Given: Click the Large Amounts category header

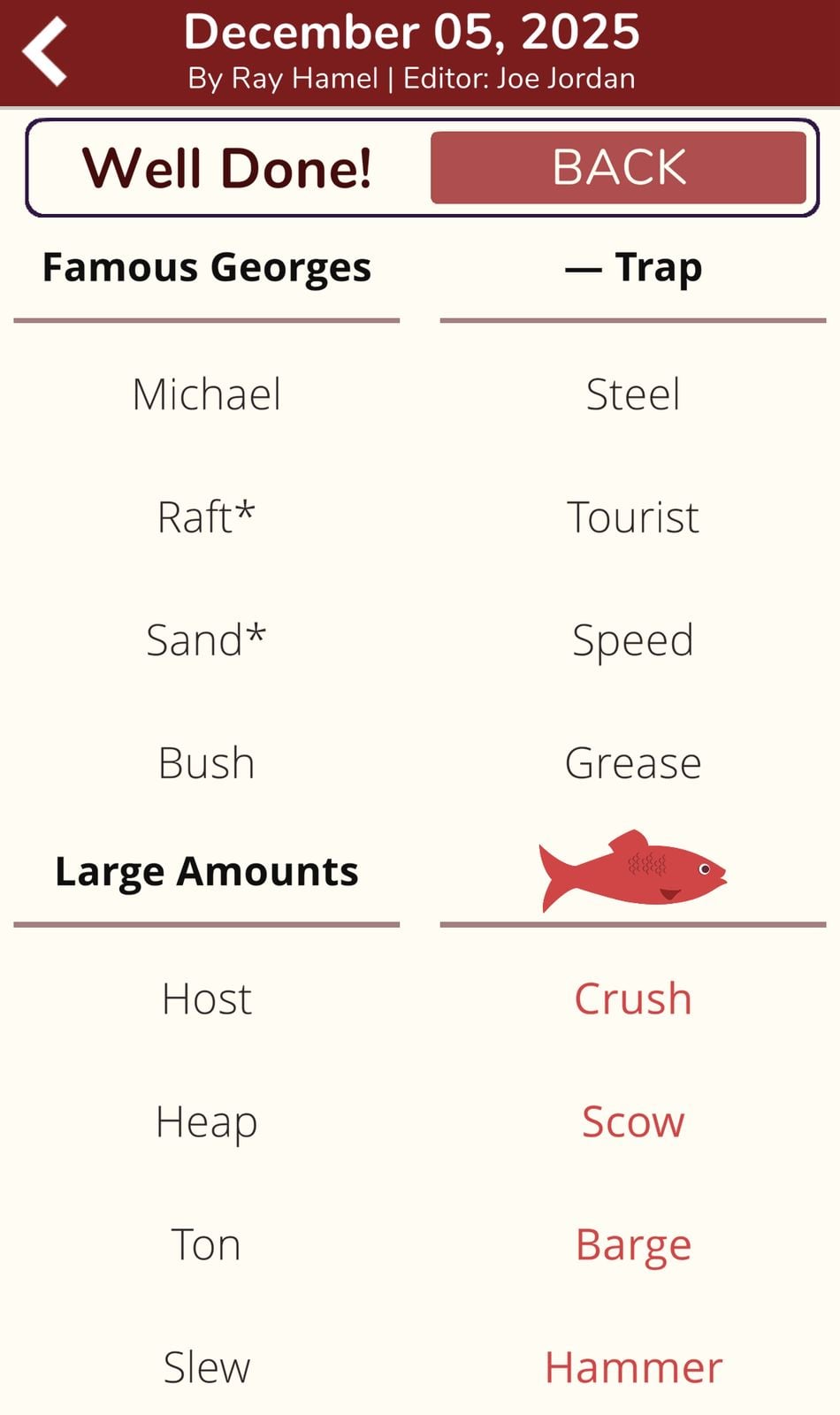Looking at the screenshot, I should (x=205, y=870).
